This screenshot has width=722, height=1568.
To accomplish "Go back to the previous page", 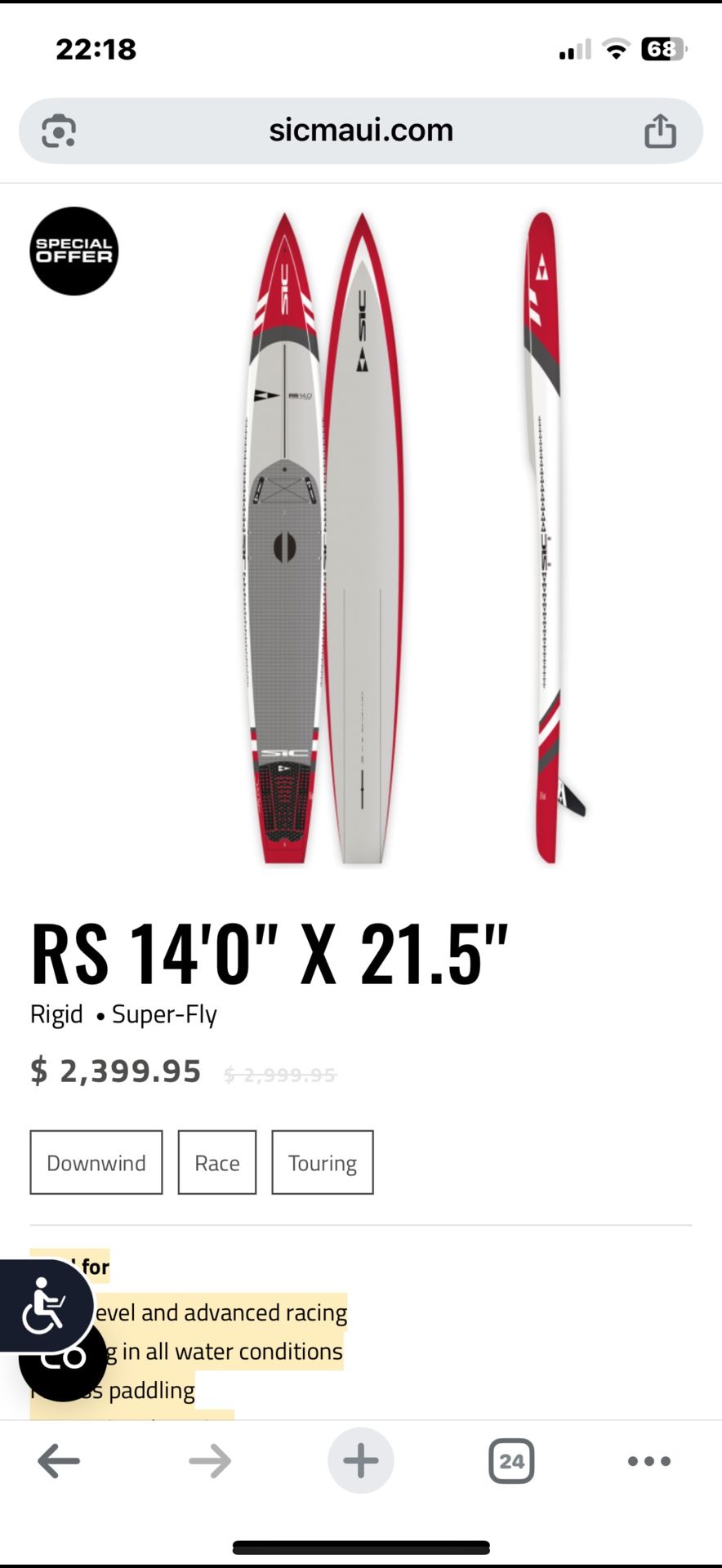I will (59, 1460).
